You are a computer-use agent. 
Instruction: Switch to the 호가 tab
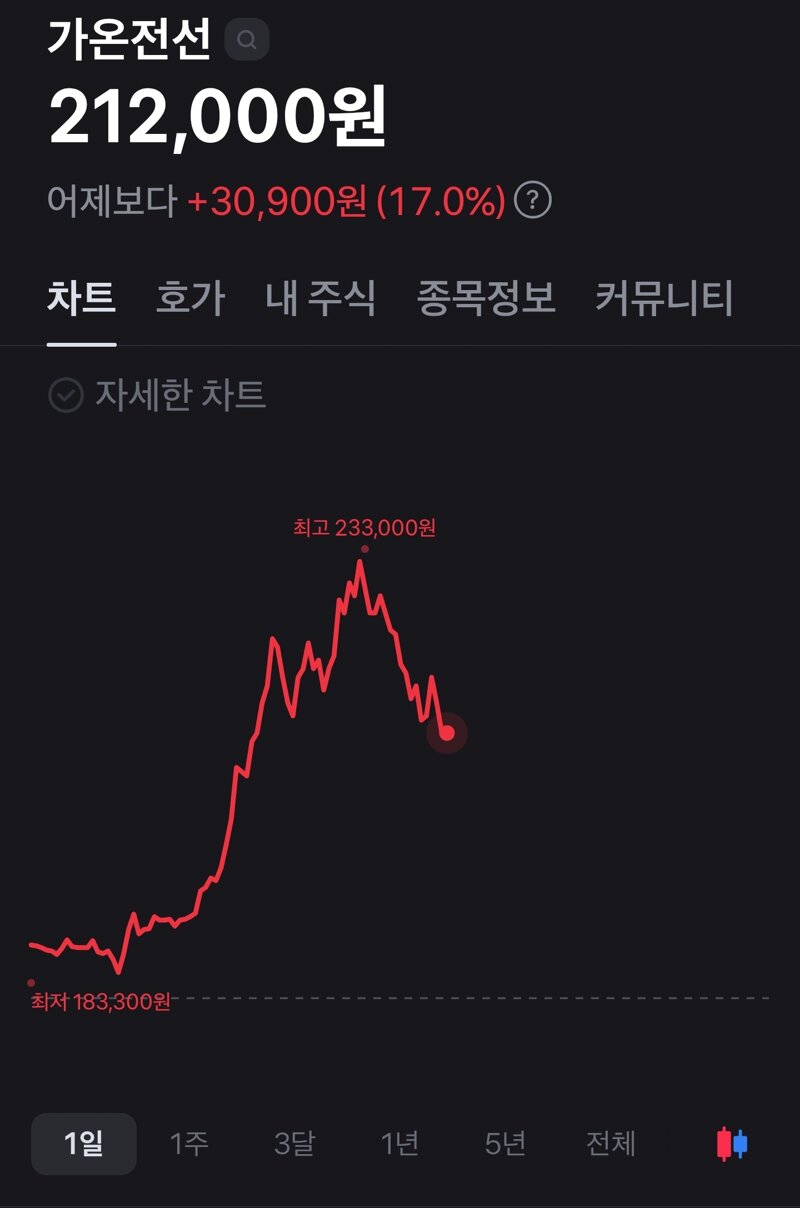(x=190, y=298)
